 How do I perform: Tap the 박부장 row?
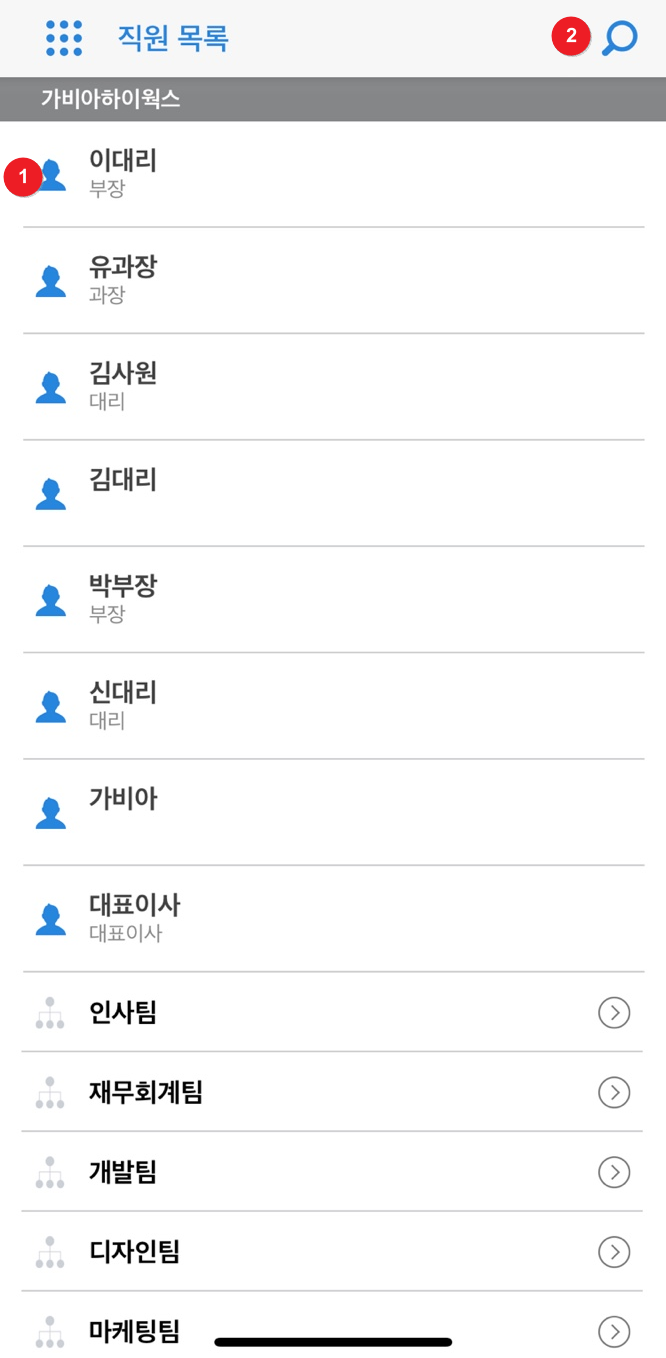click(333, 599)
